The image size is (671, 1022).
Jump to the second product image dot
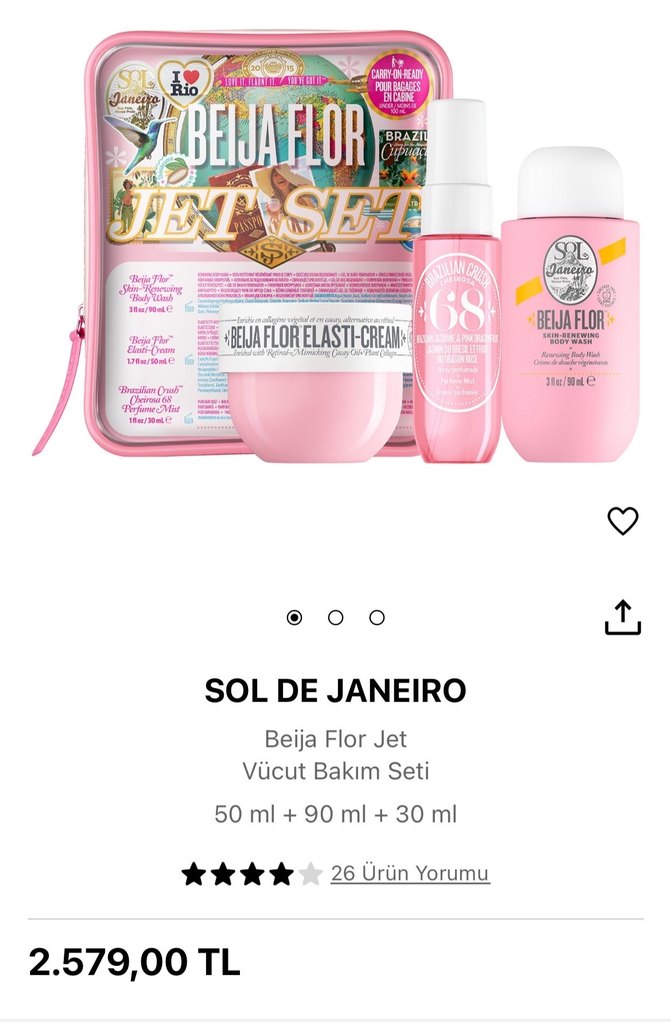tap(336, 618)
